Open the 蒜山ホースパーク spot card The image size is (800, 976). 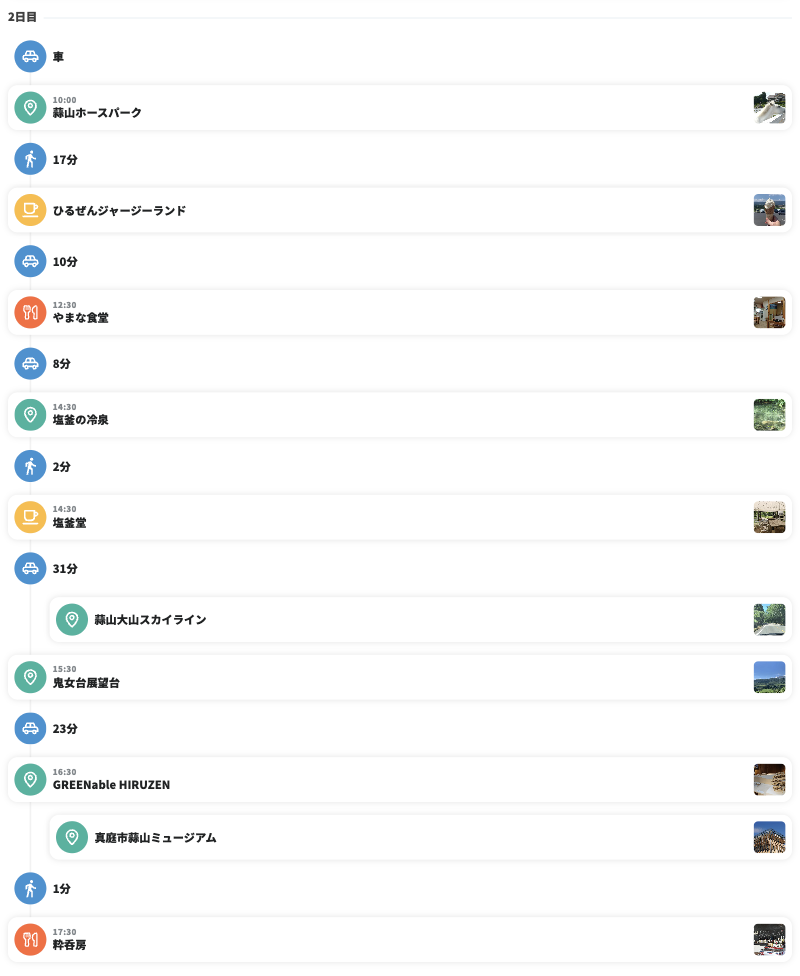(400, 108)
